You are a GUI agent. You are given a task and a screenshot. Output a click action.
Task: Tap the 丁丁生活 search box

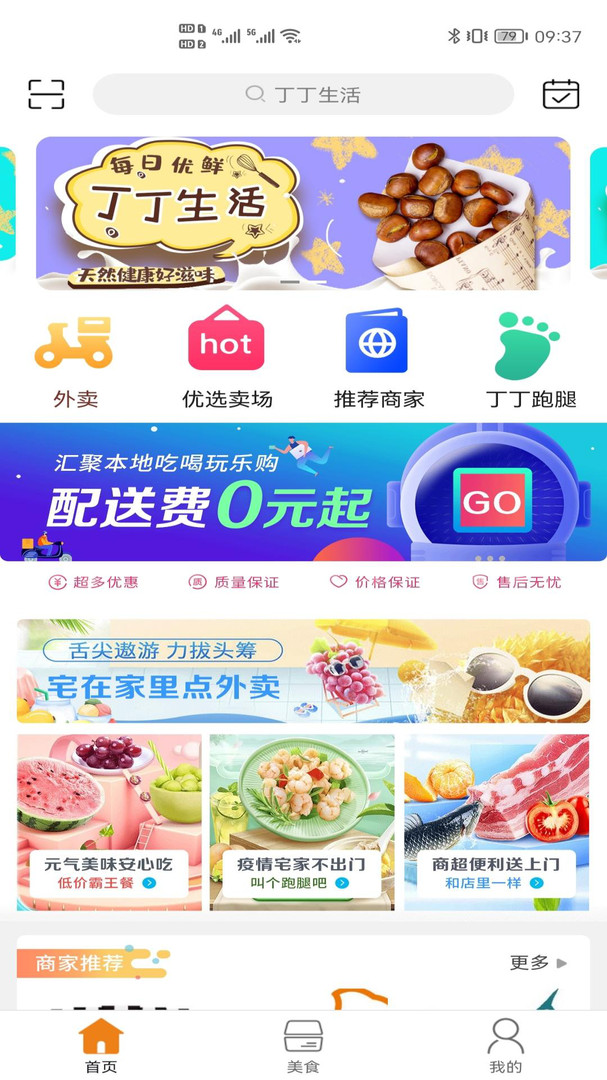pos(303,95)
